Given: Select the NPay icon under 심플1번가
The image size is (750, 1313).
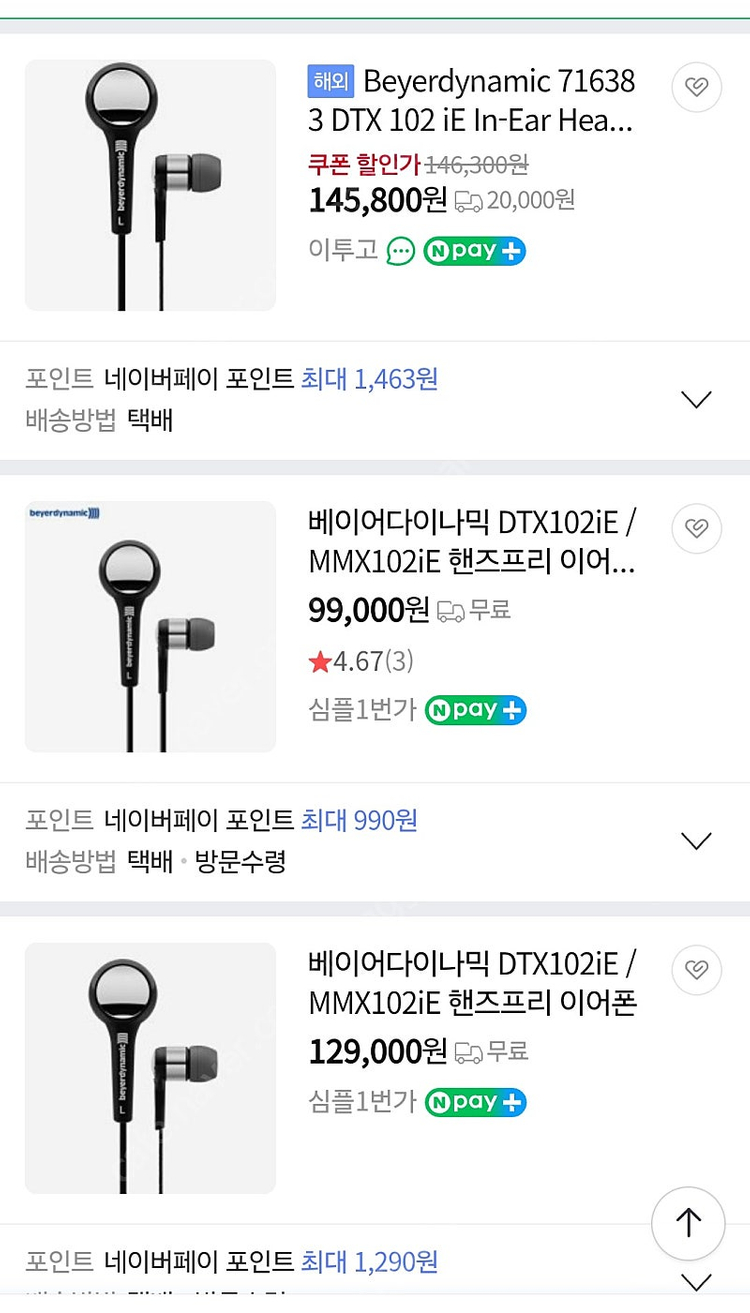Looking at the screenshot, I should pos(475,710).
